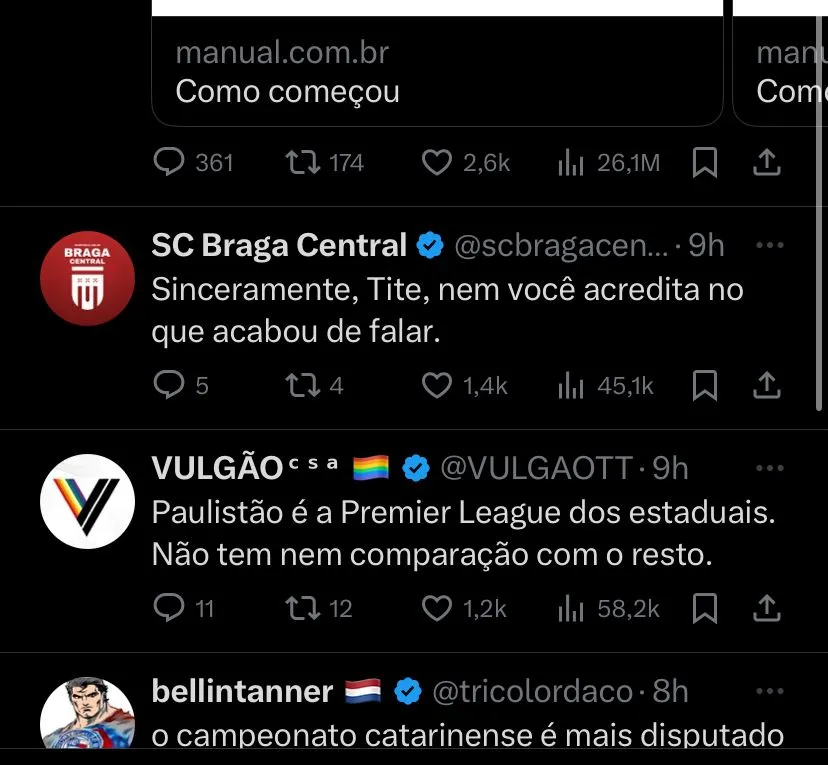
Task: Repost the SC Braga Central tweet
Action: click(300, 385)
